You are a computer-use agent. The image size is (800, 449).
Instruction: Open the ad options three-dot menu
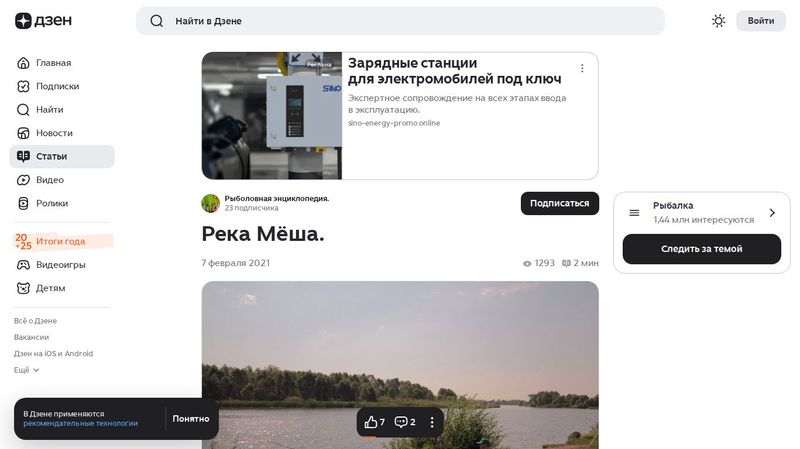pyautogui.click(x=582, y=68)
